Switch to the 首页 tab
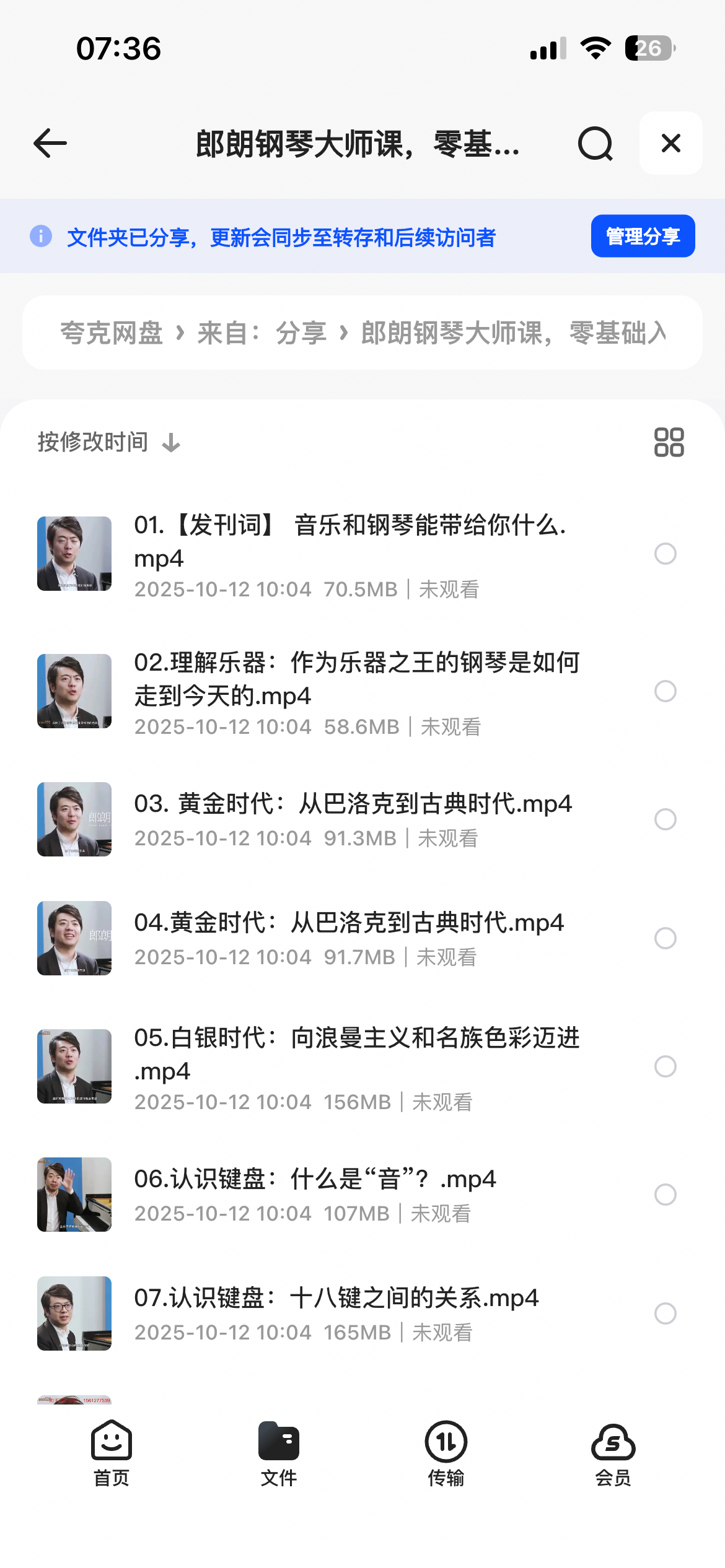Screen dimensions: 725x1568 112,1453
